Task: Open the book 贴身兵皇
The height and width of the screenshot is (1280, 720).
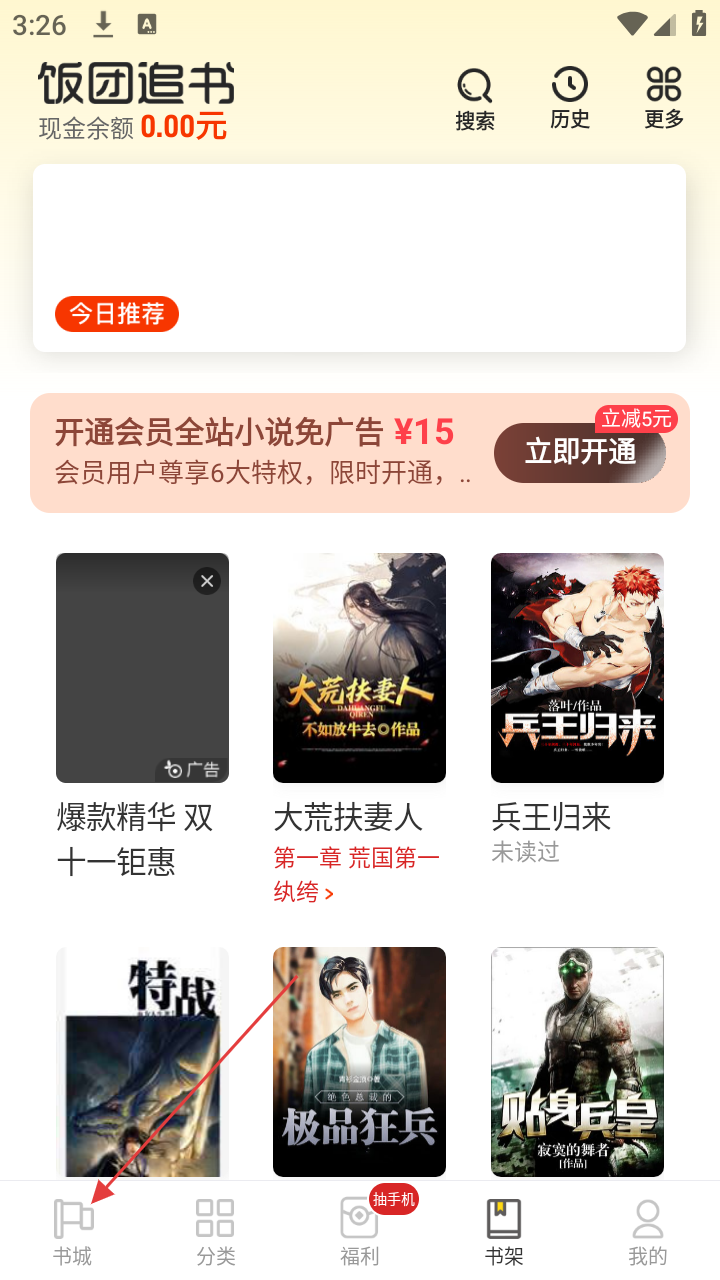Action: (577, 1062)
